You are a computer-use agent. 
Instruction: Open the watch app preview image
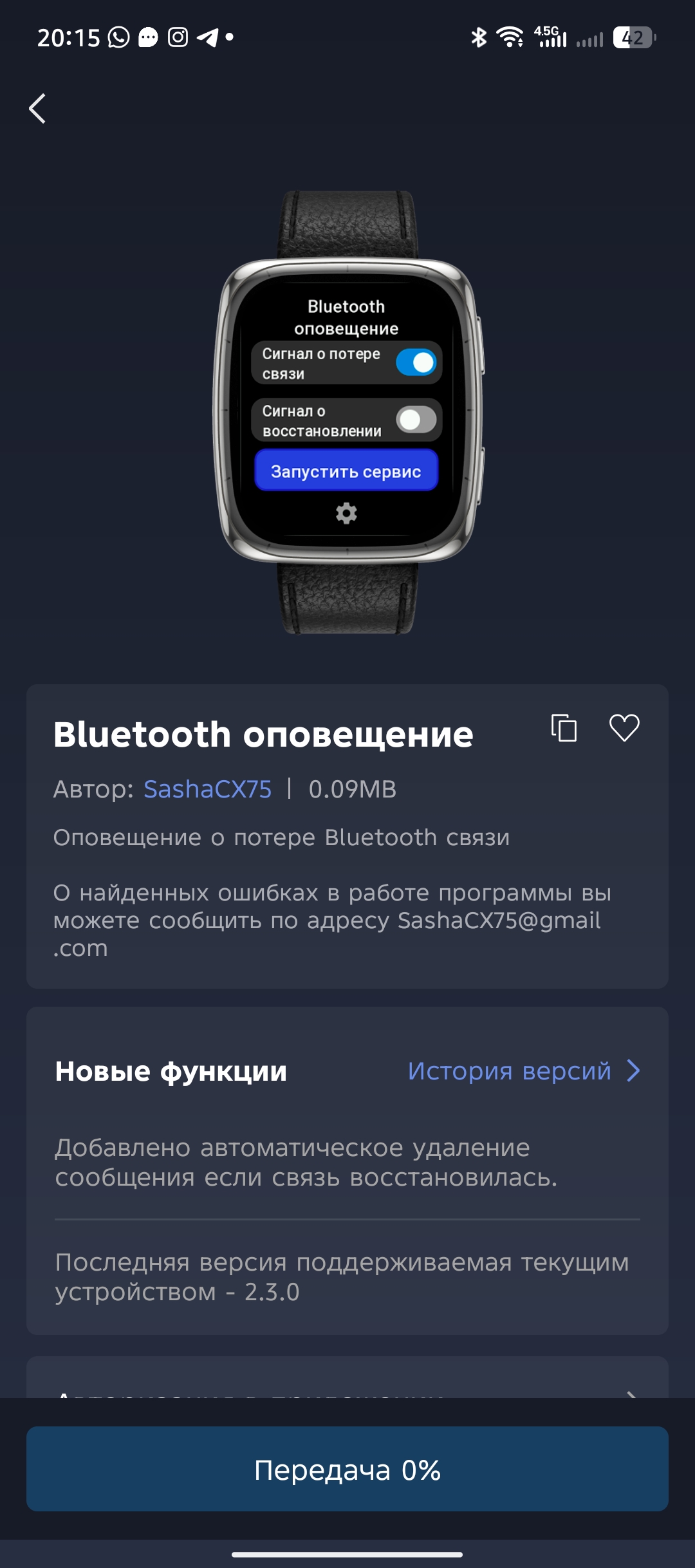coord(347,412)
